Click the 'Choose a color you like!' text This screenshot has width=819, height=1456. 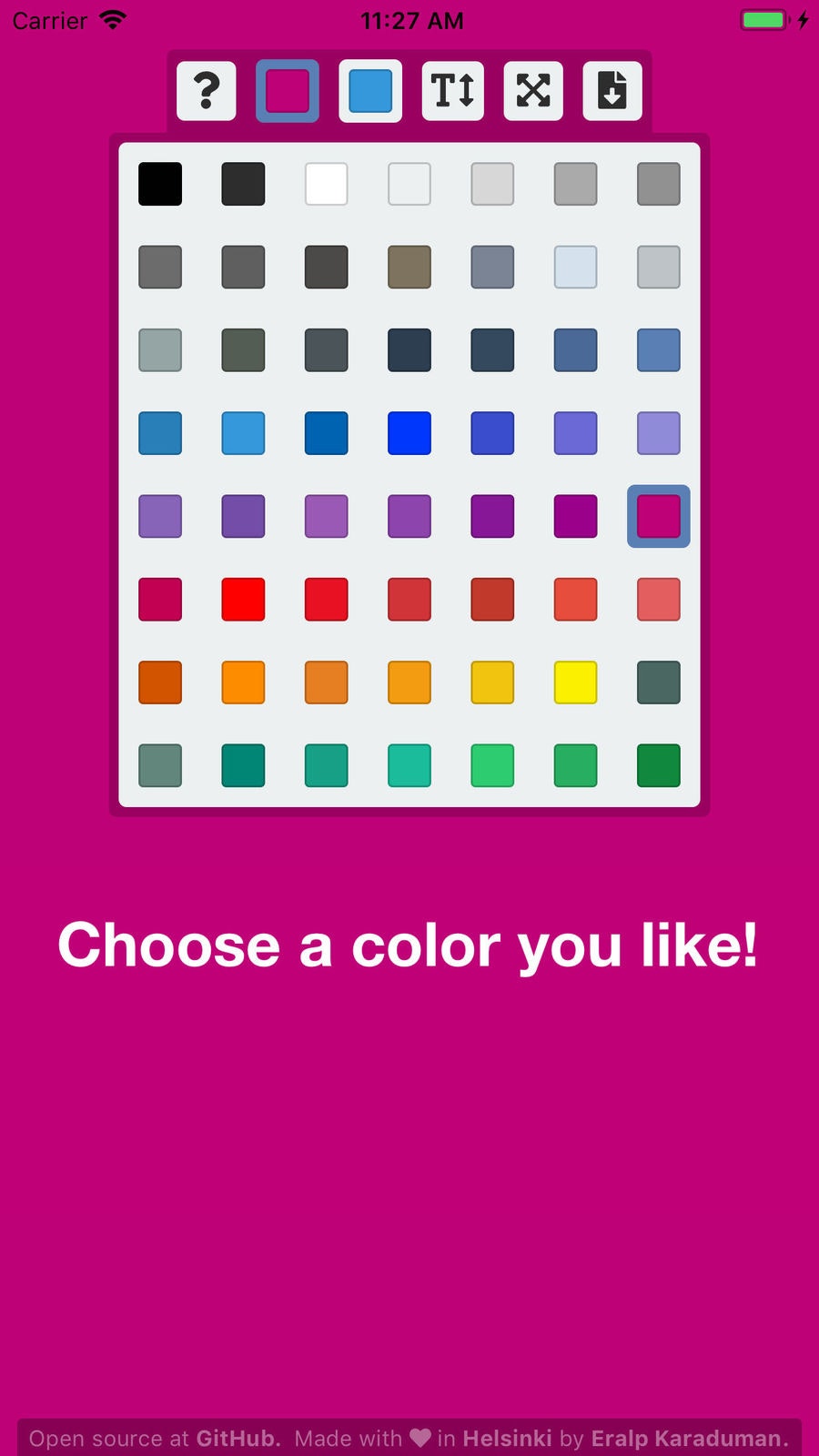[x=409, y=945]
